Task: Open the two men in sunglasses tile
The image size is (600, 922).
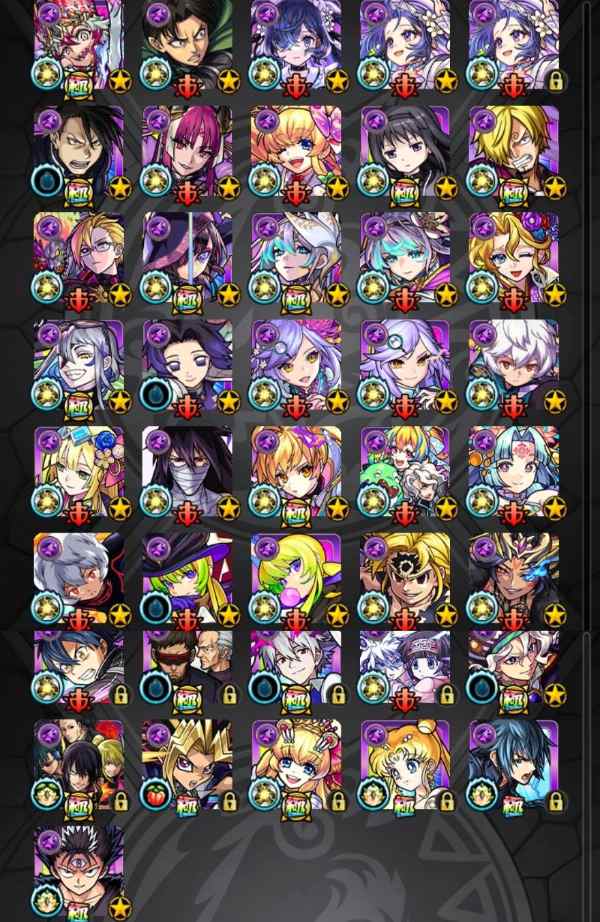Action: point(187,666)
